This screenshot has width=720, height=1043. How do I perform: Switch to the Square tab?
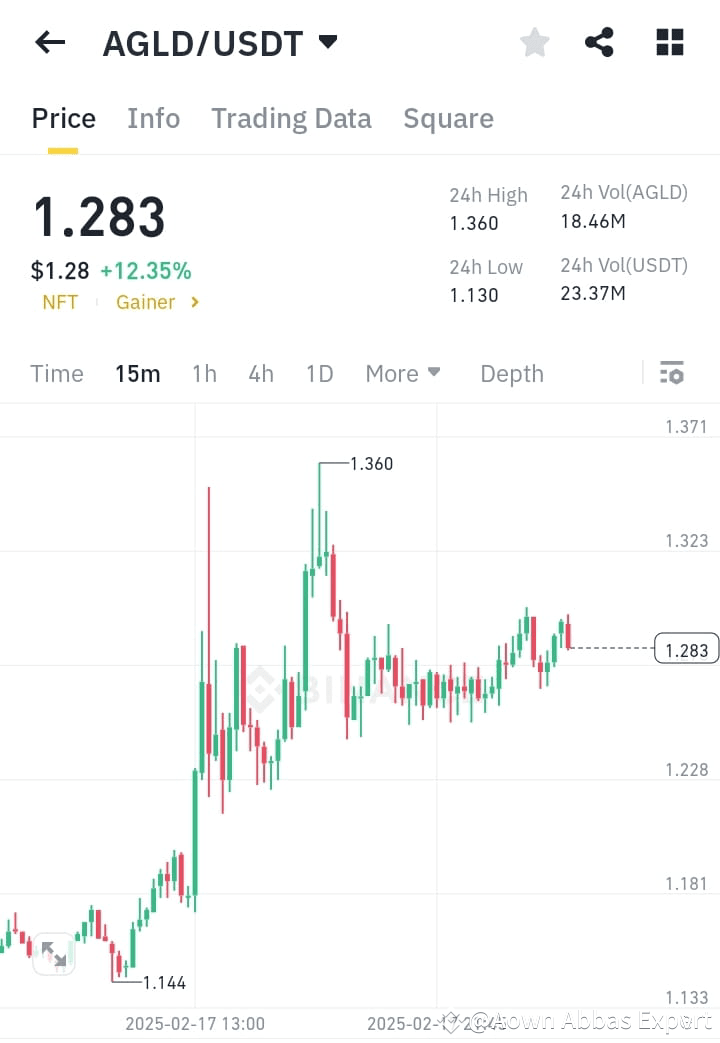[448, 118]
